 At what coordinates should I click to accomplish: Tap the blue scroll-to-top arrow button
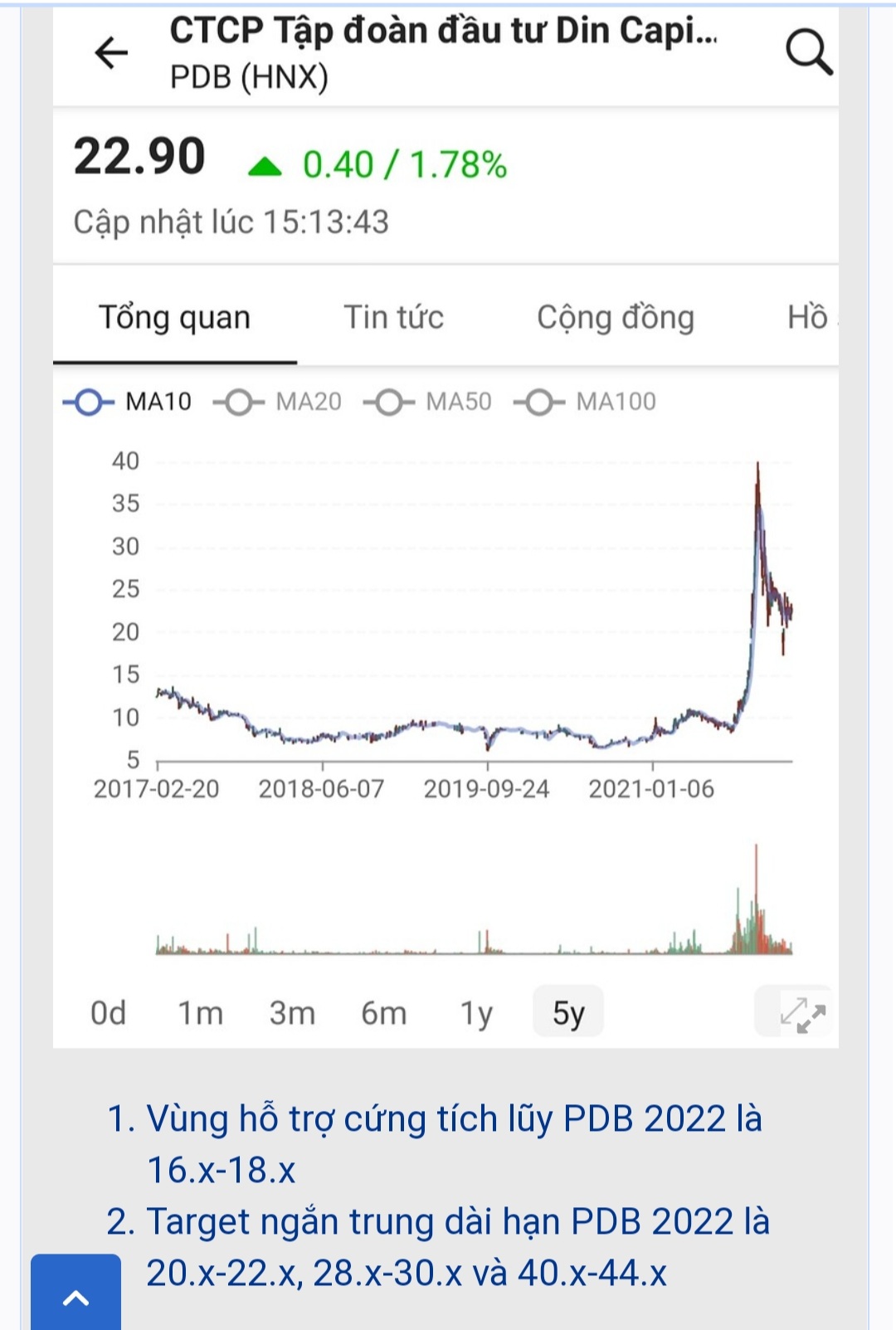pos(75,1294)
